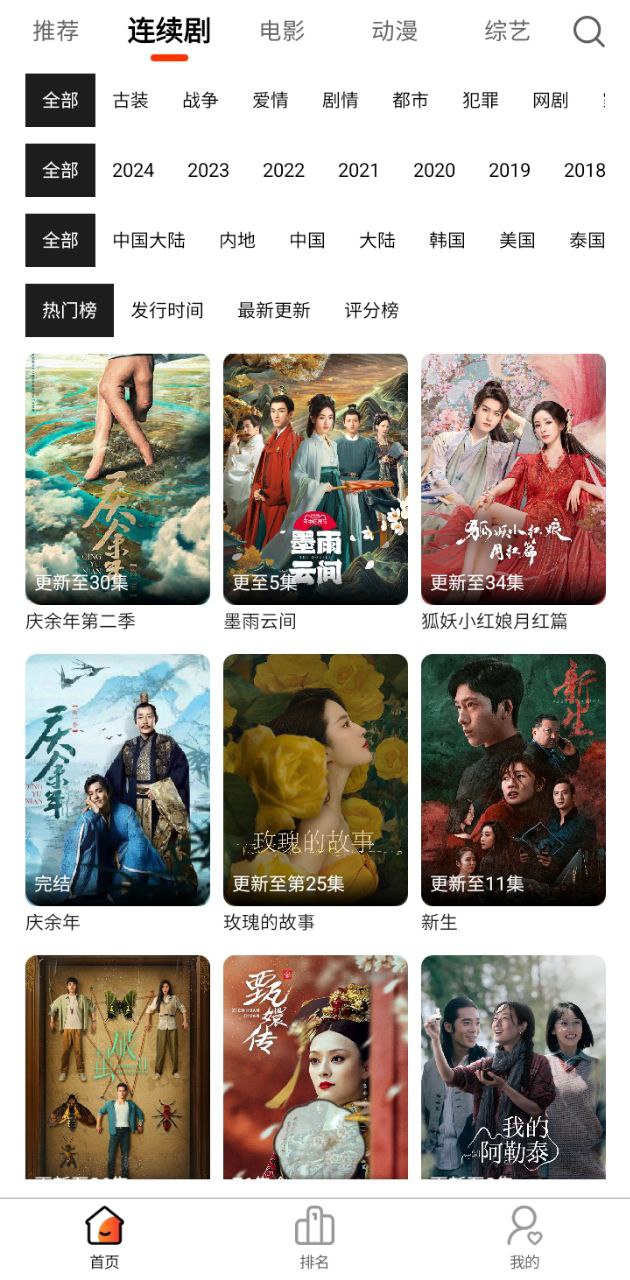Screen dimensions: 630x1280
Task: Sort the list by 最新更新
Action: 273,310
